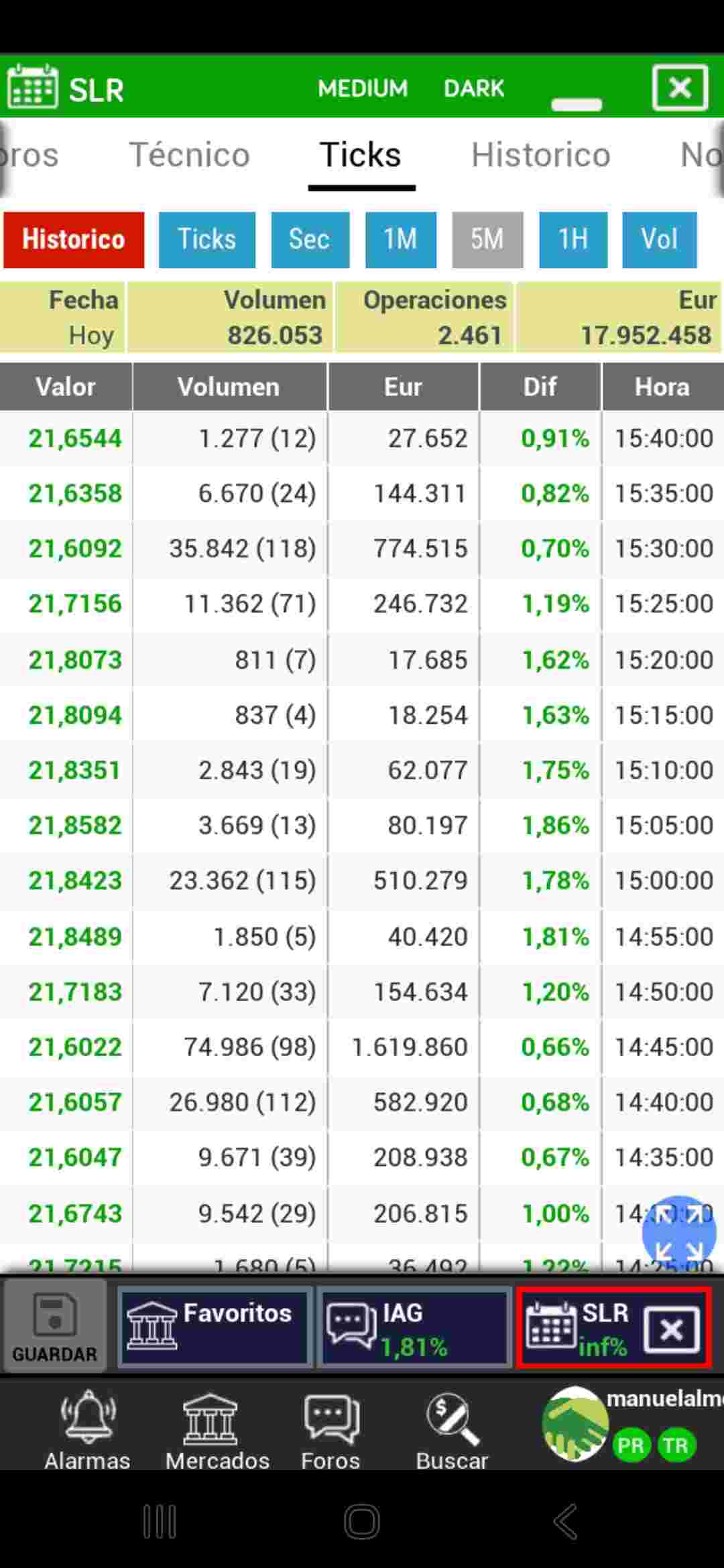This screenshot has width=724, height=1568.
Task: Open the IAG forum window
Action: tap(414, 1327)
